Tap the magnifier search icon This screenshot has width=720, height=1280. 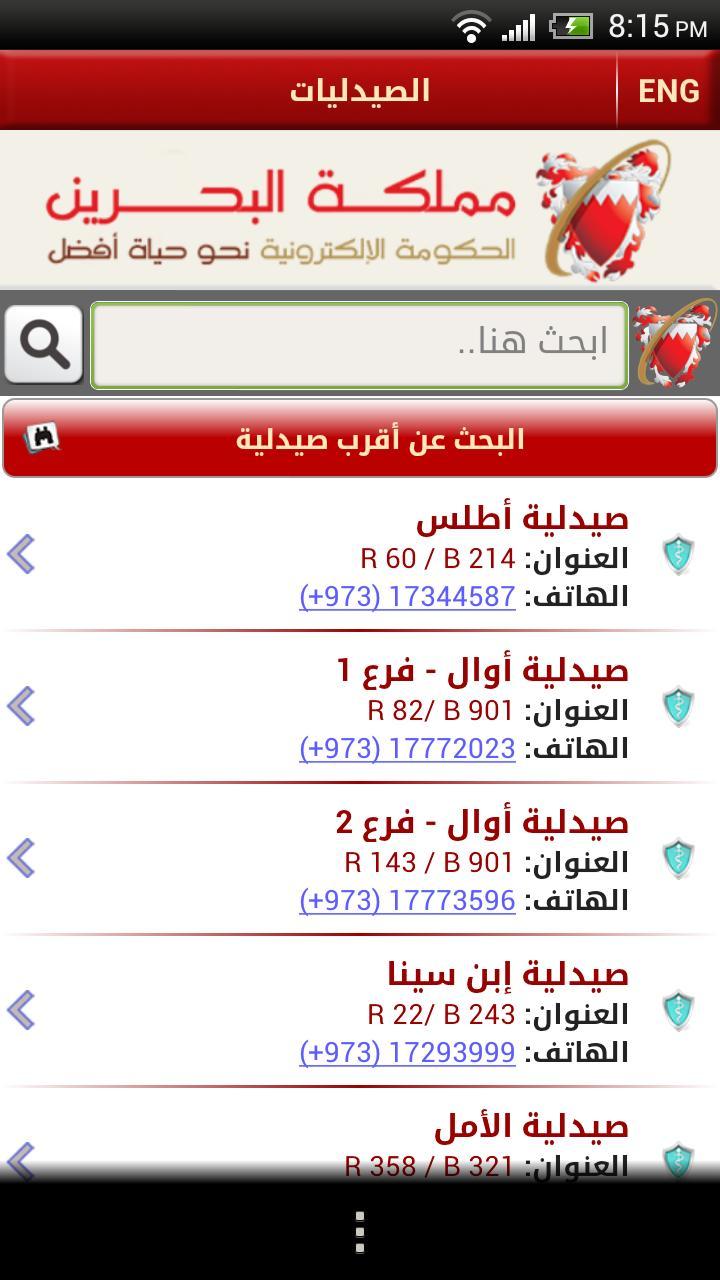pyautogui.click(x=42, y=344)
